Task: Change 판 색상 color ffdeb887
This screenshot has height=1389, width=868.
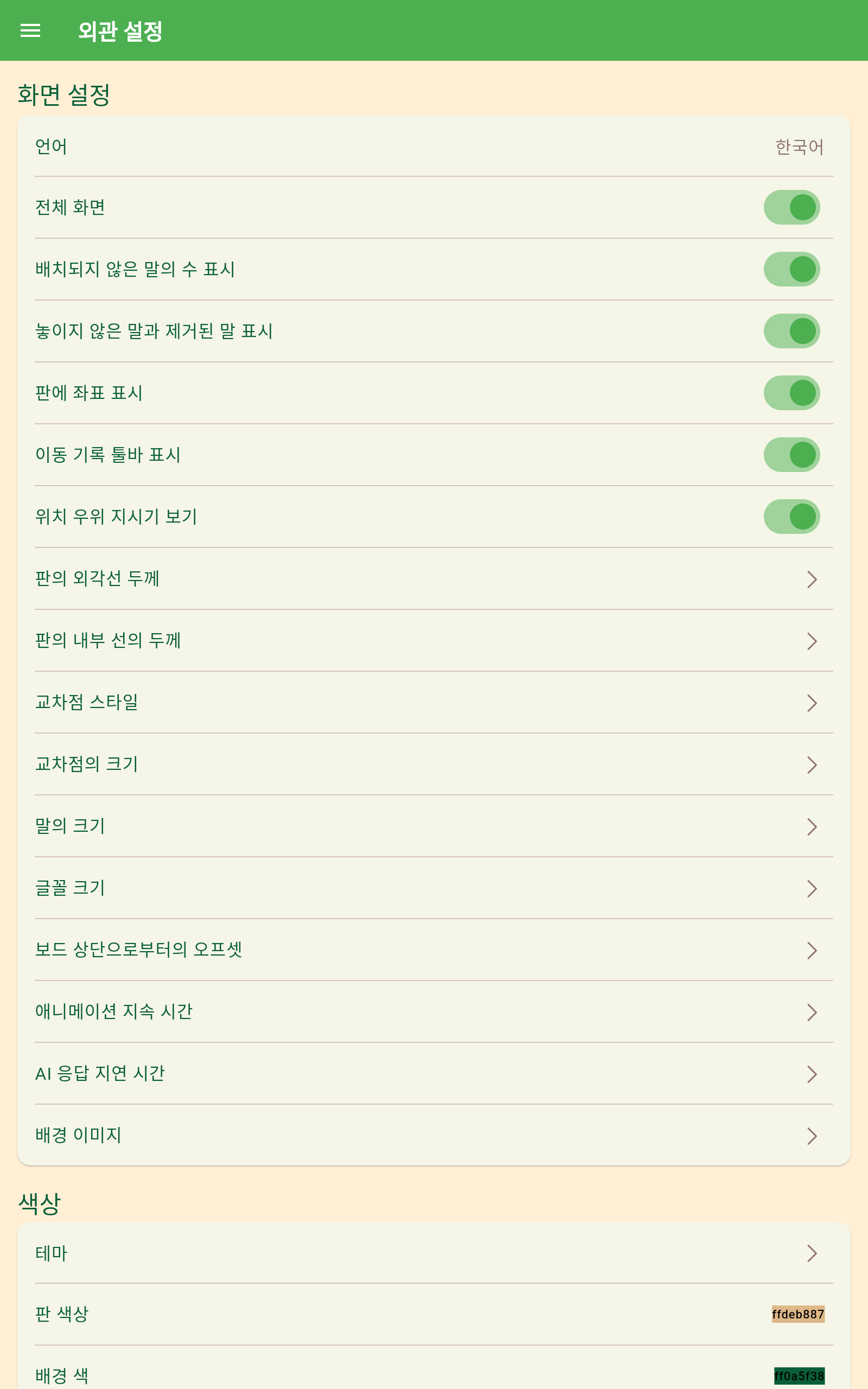Action: (x=797, y=1314)
